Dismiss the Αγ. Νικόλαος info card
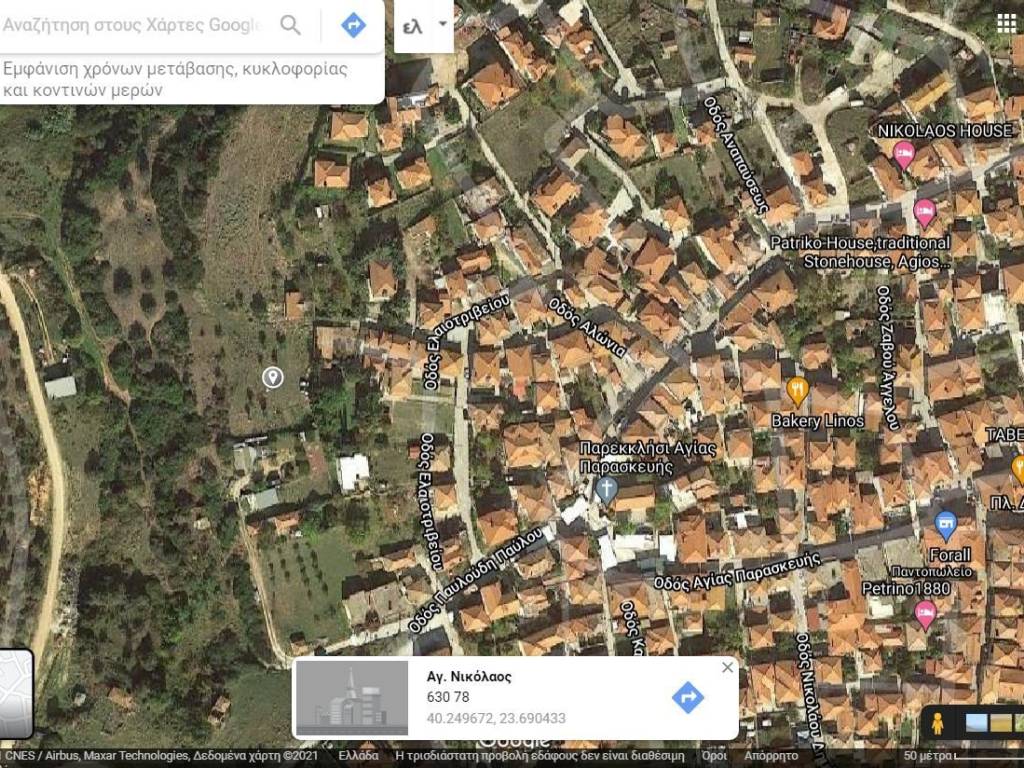This screenshot has width=1024, height=768. pos(727,668)
